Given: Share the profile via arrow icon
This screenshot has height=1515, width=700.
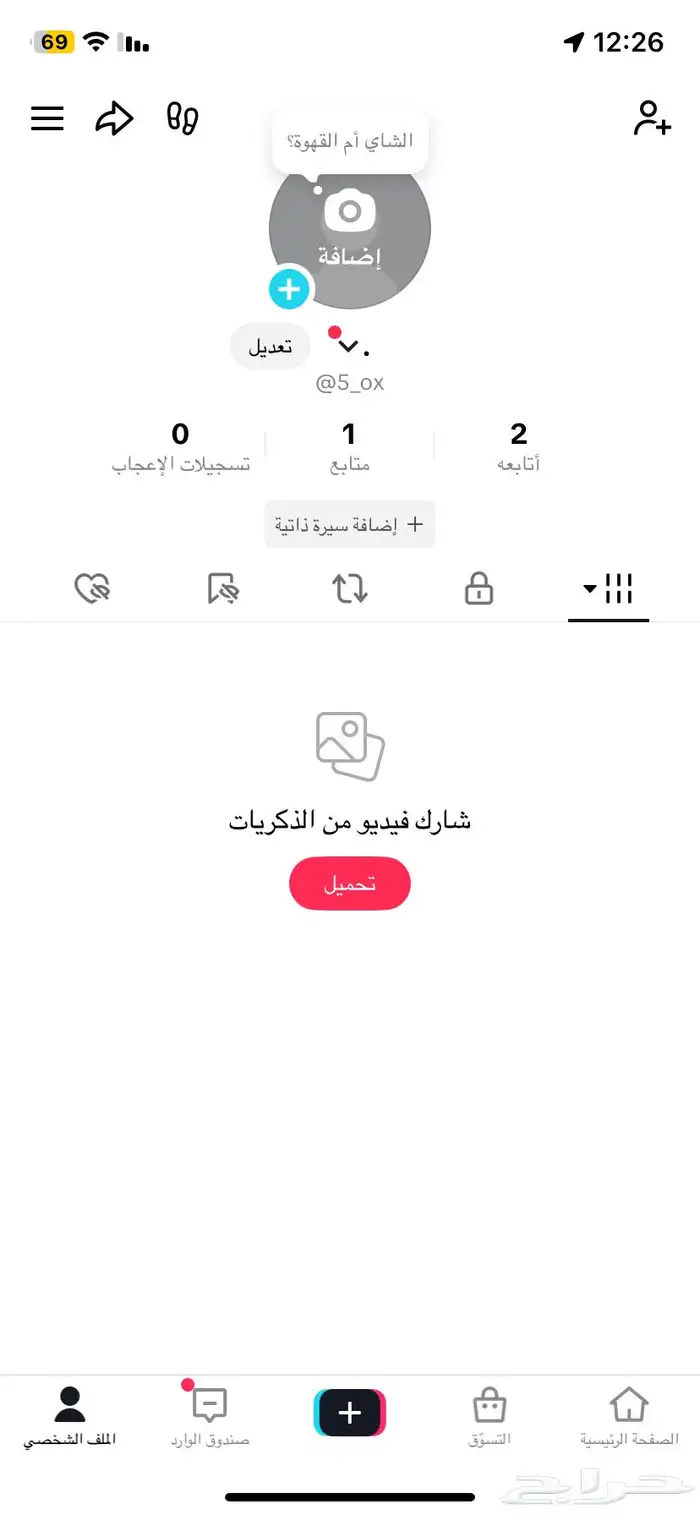Looking at the screenshot, I should point(114,119).
